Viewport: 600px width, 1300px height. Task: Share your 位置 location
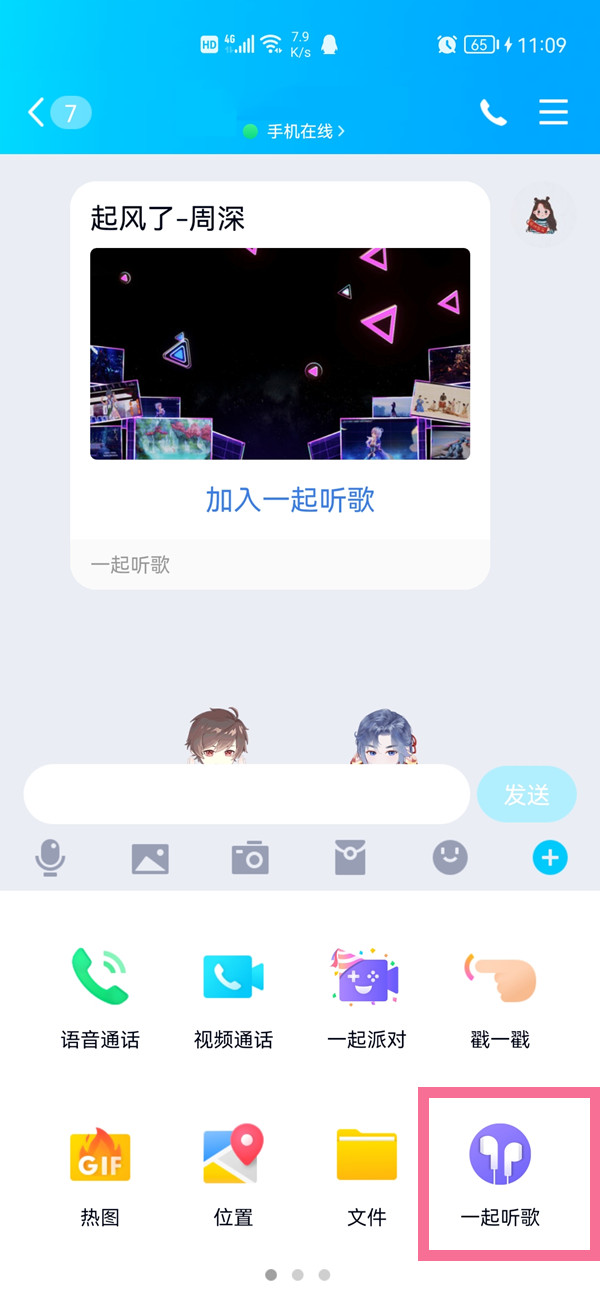coord(233,1175)
